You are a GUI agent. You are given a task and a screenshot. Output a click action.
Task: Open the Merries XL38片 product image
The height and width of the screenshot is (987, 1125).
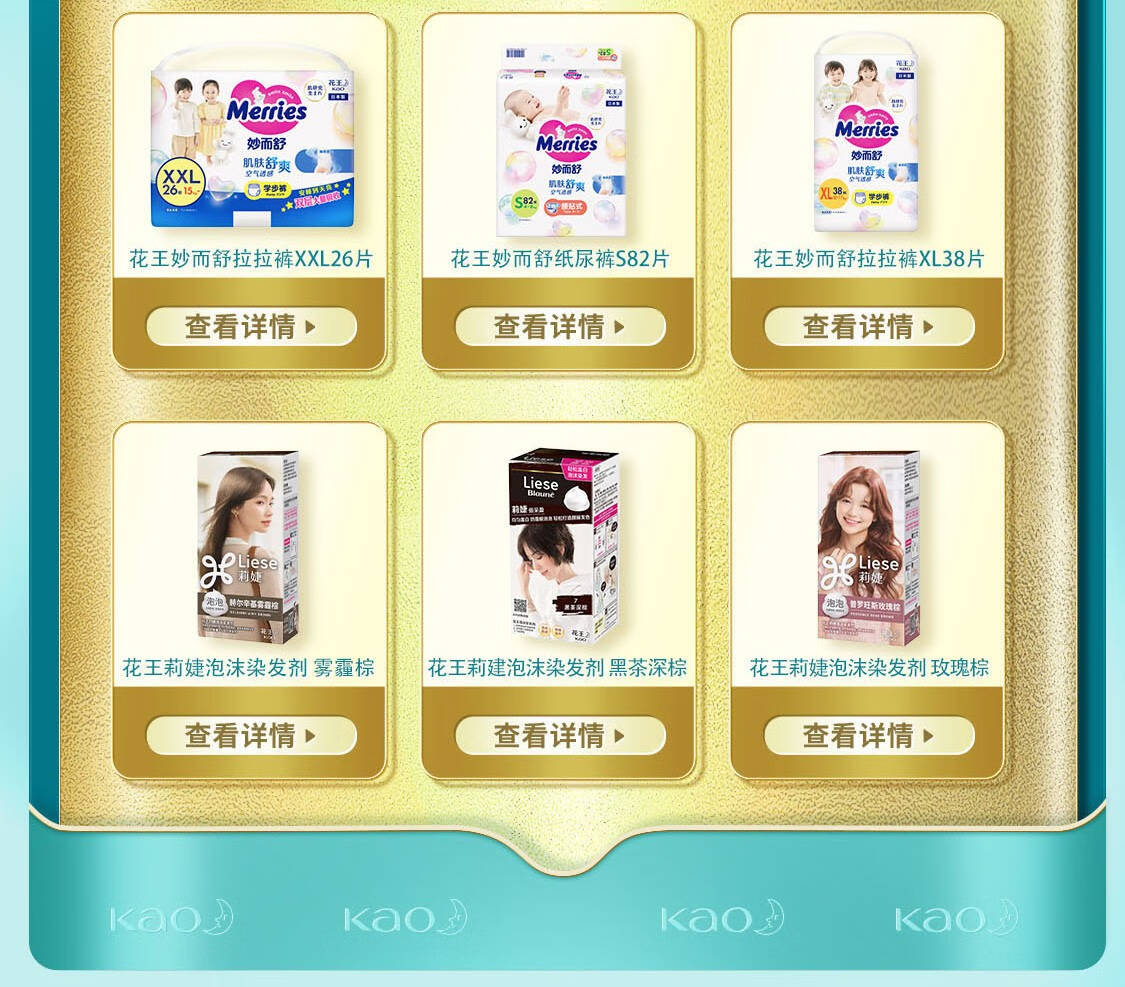(867, 135)
